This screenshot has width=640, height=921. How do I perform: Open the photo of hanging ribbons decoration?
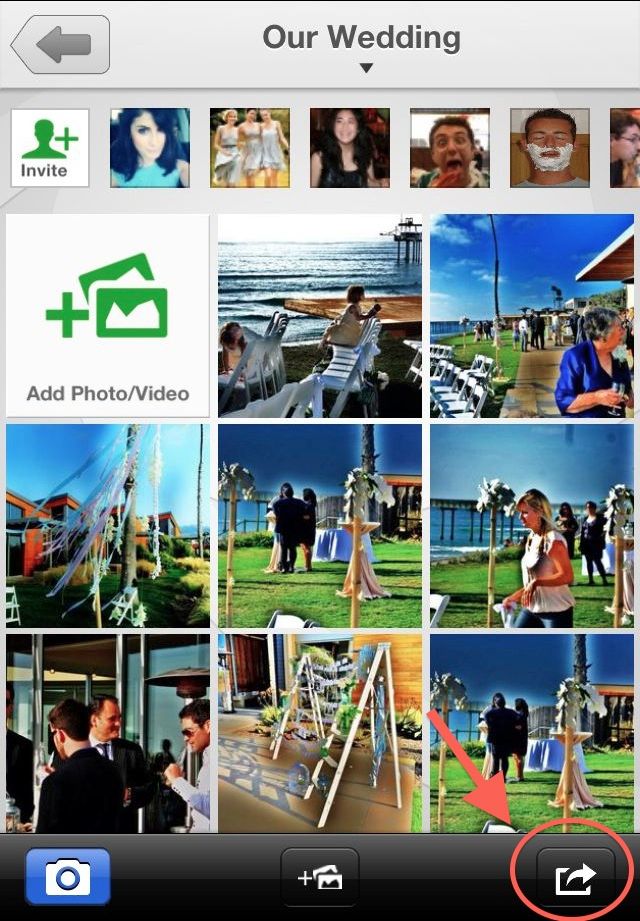pyautogui.click(x=107, y=525)
